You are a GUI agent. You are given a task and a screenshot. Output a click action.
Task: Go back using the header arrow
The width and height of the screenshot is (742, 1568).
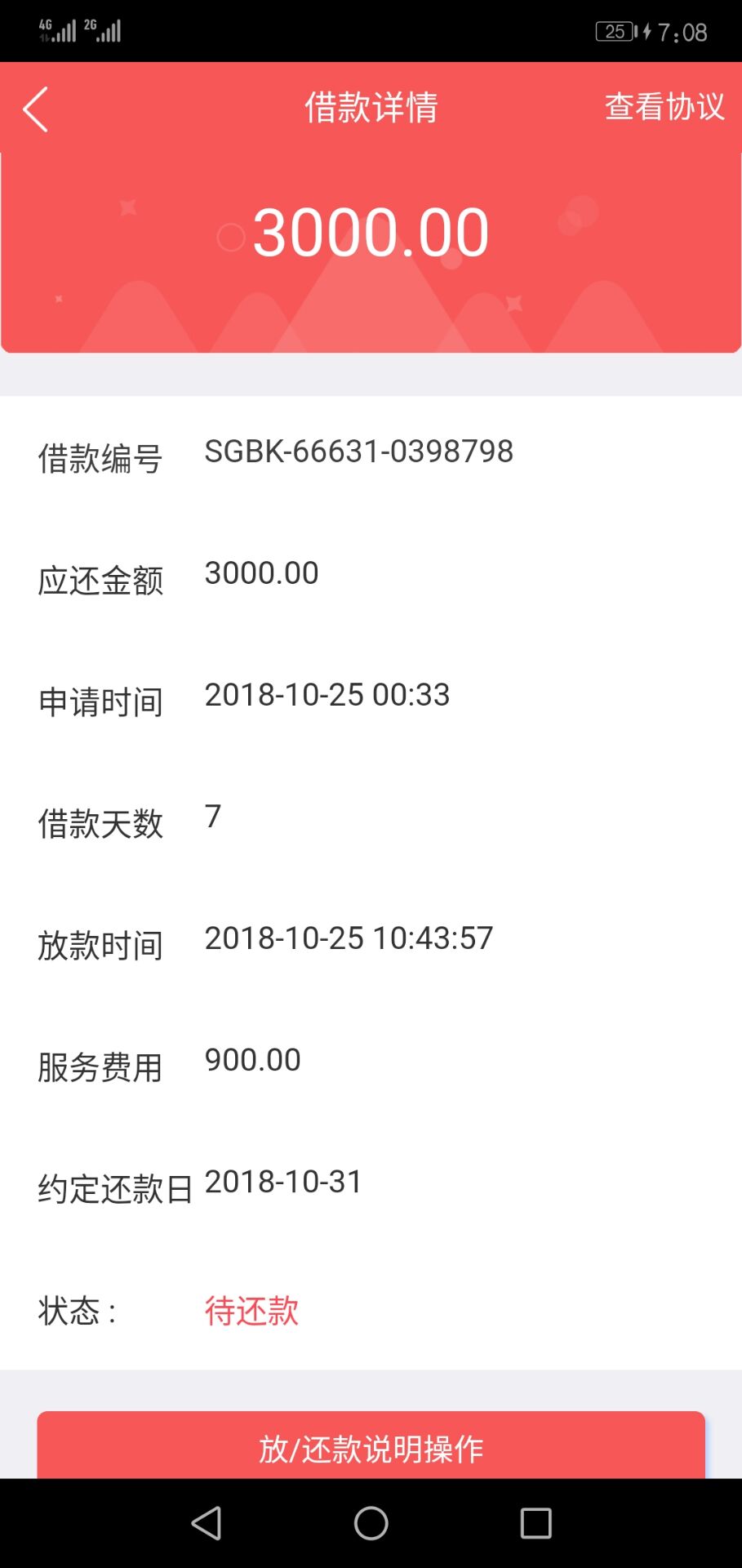click(x=35, y=109)
